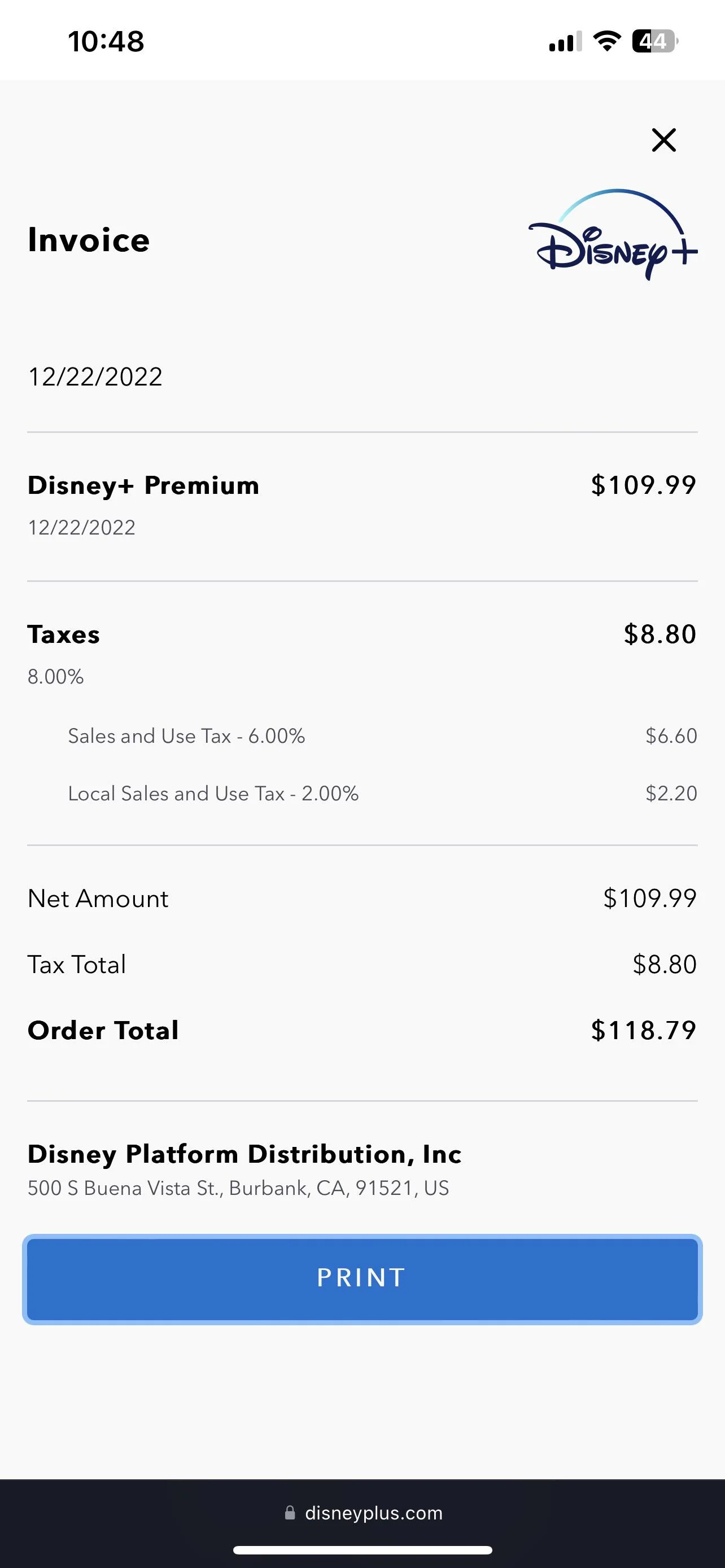Image resolution: width=725 pixels, height=1568 pixels.
Task: Tap the Net Amount row
Action: 98,898
